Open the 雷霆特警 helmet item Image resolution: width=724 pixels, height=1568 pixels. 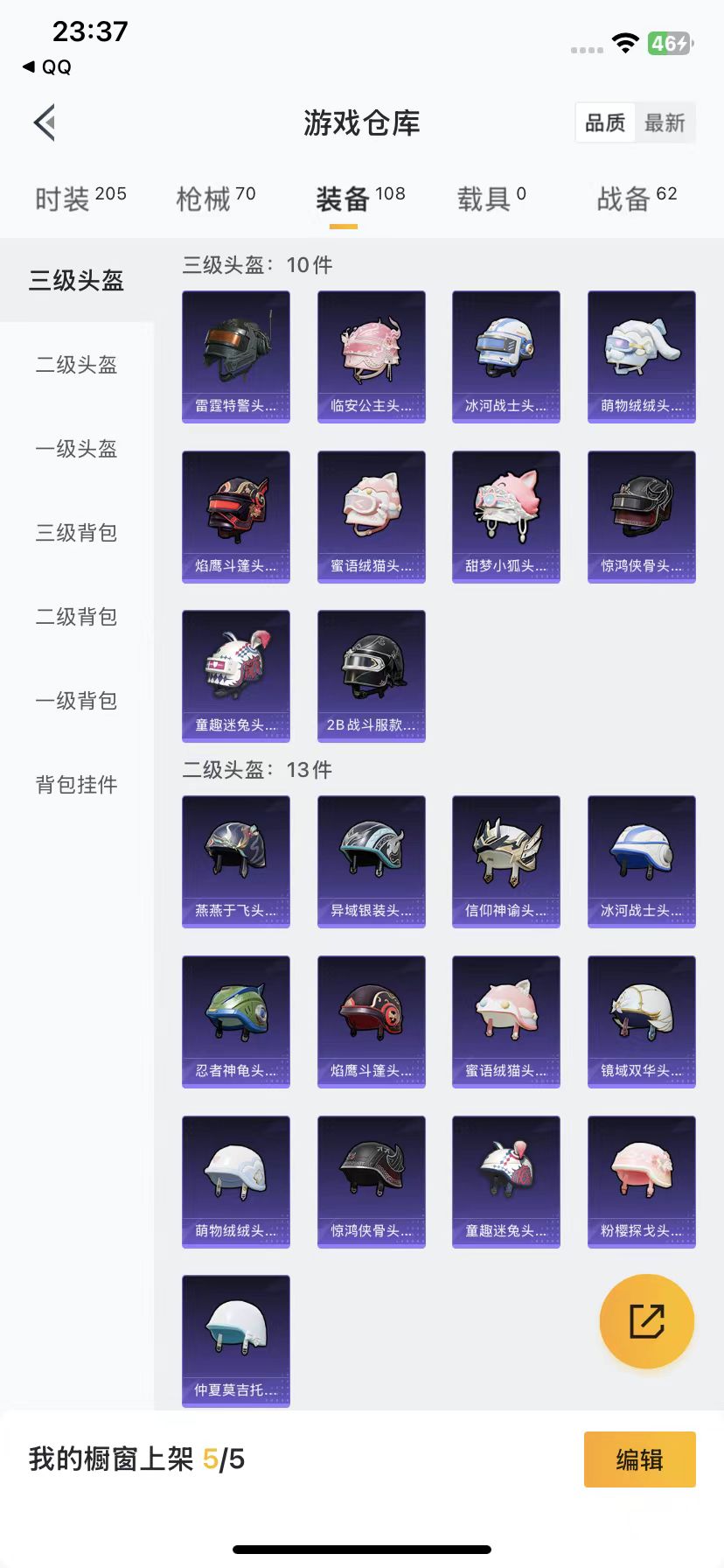click(x=236, y=356)
